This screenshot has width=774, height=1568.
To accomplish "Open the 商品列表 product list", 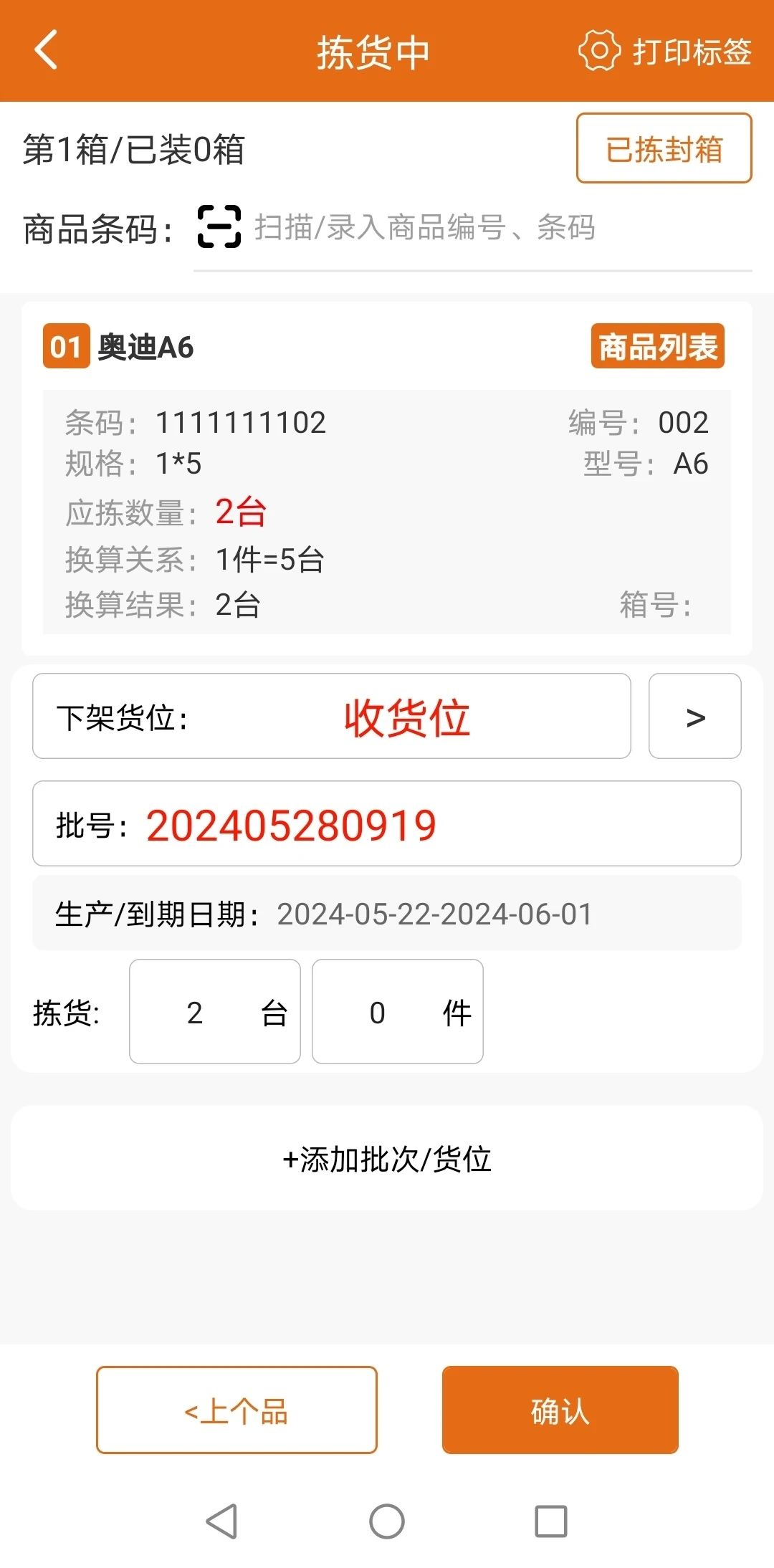I will pos(658,346).
